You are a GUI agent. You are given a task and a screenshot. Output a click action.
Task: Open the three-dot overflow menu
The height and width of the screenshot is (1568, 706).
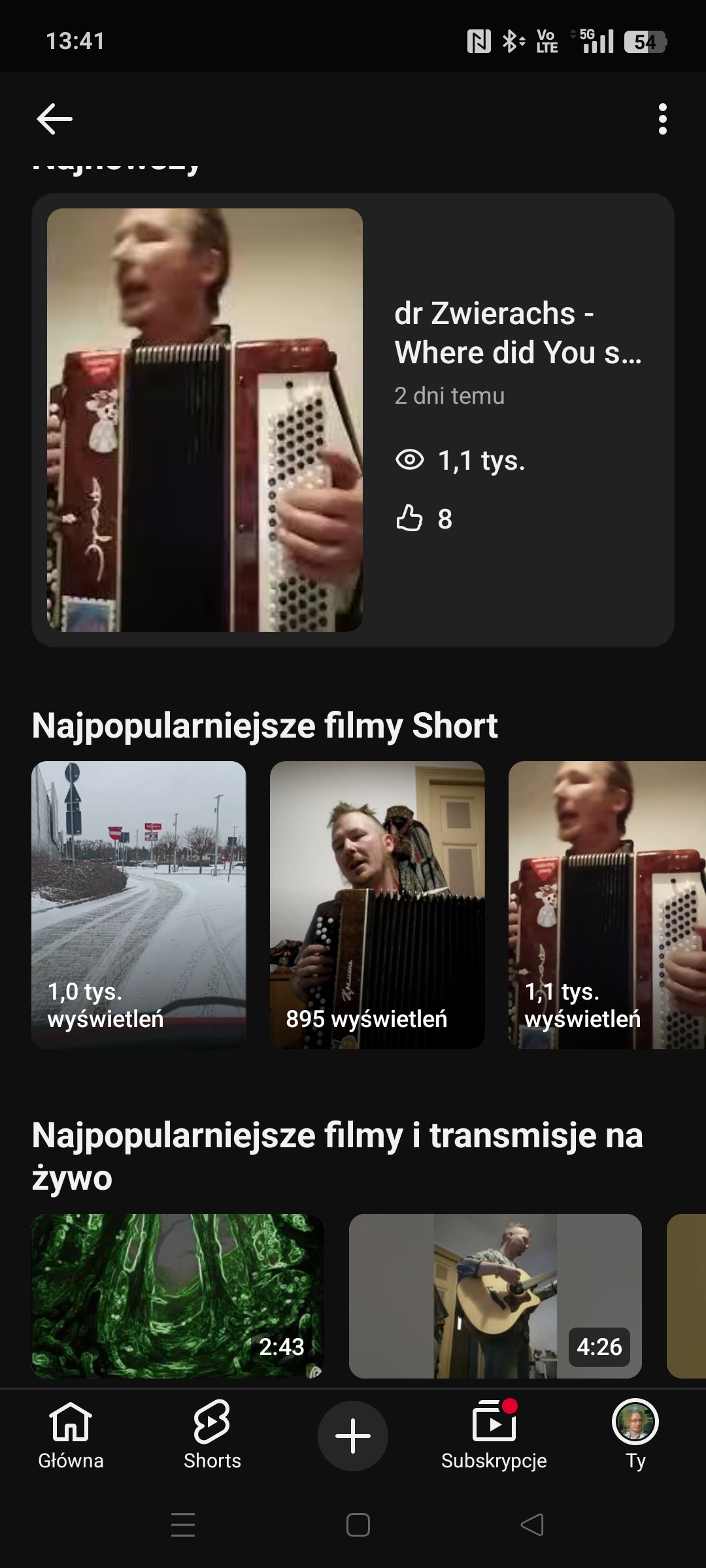point(662,119)
